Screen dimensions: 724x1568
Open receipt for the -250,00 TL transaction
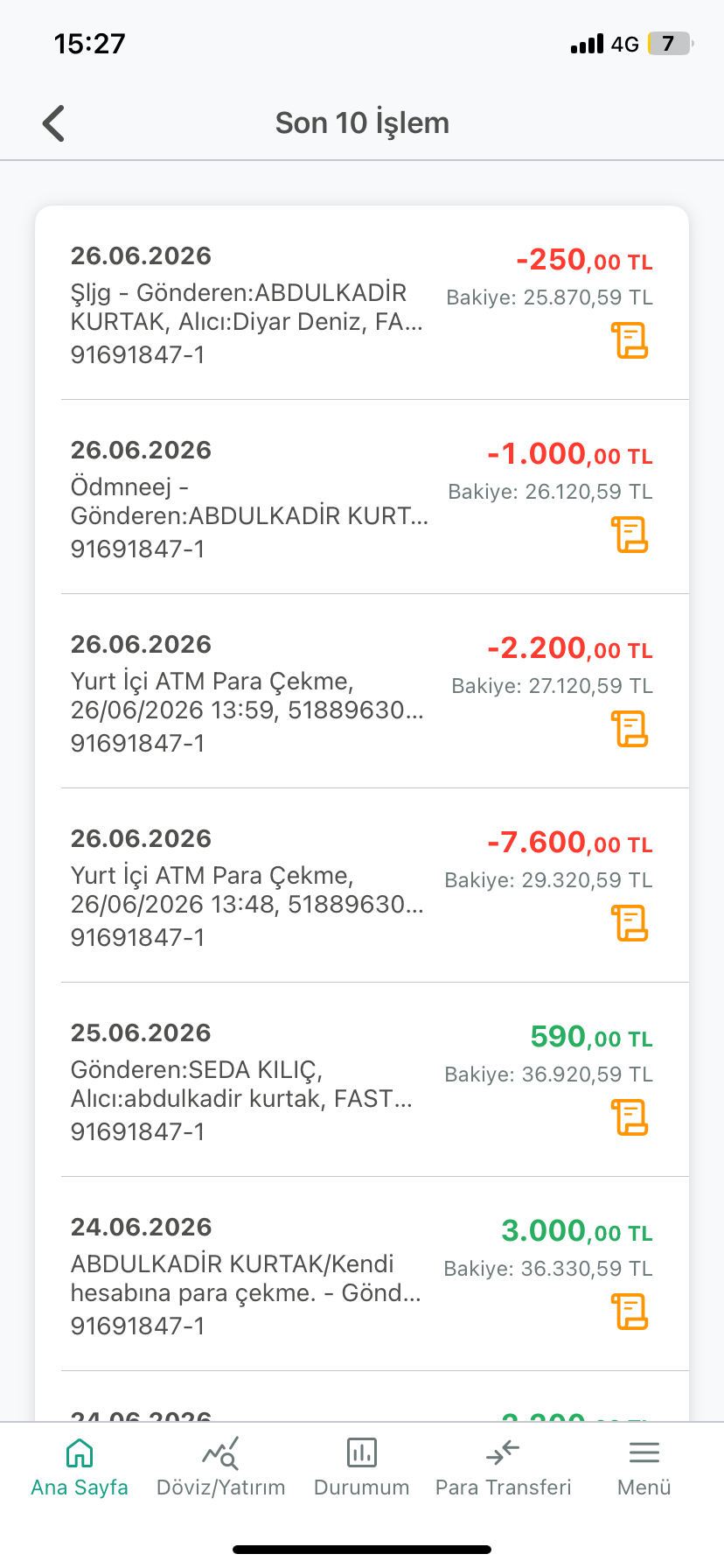pos(630,340)
